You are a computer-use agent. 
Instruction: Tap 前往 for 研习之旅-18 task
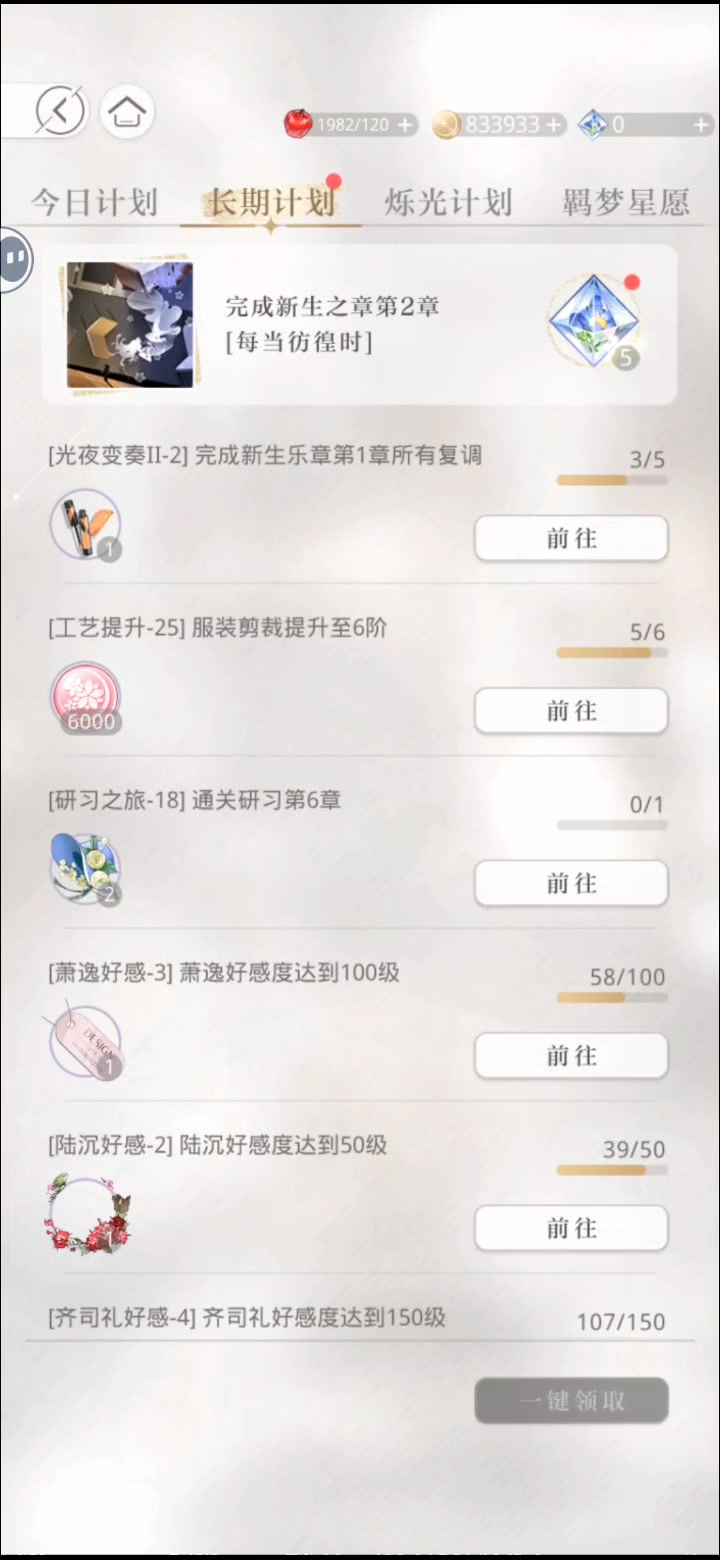(x=571, y=884)
